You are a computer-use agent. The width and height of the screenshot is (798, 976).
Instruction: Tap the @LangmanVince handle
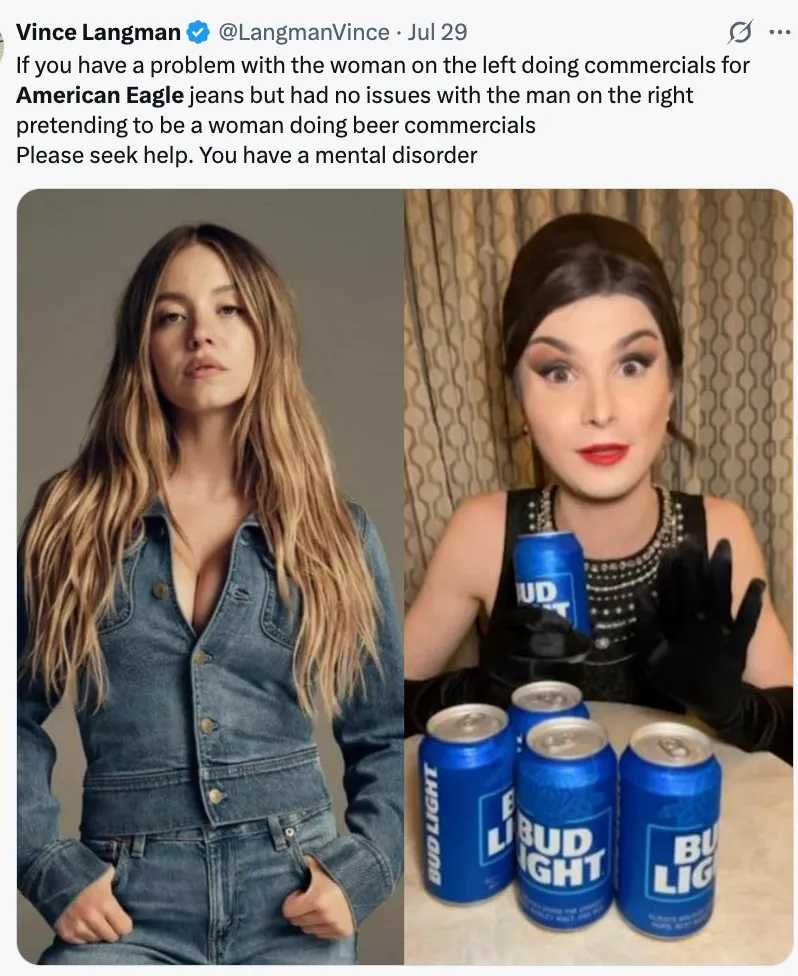pos(303,32)
